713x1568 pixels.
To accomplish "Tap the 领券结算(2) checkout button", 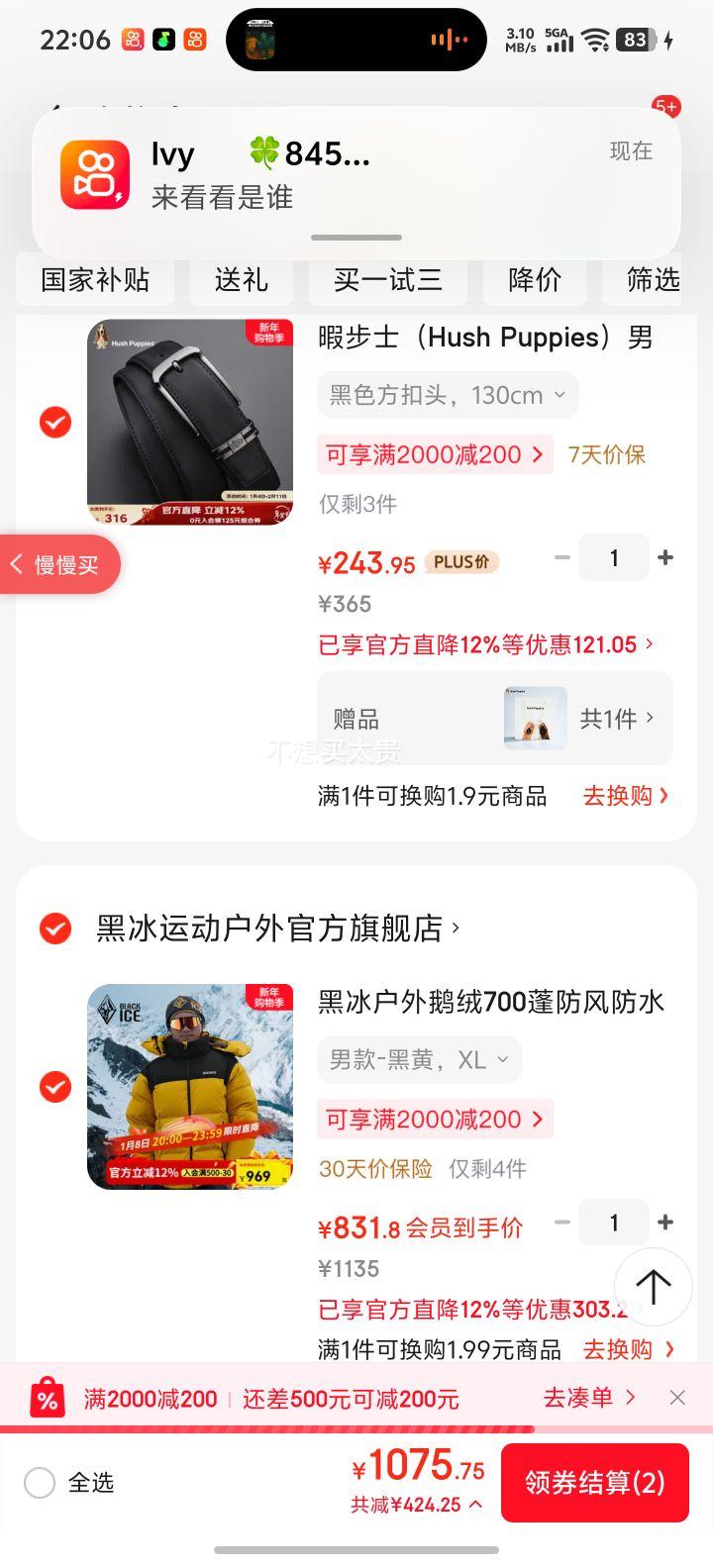I will (x=595, y=1483).
